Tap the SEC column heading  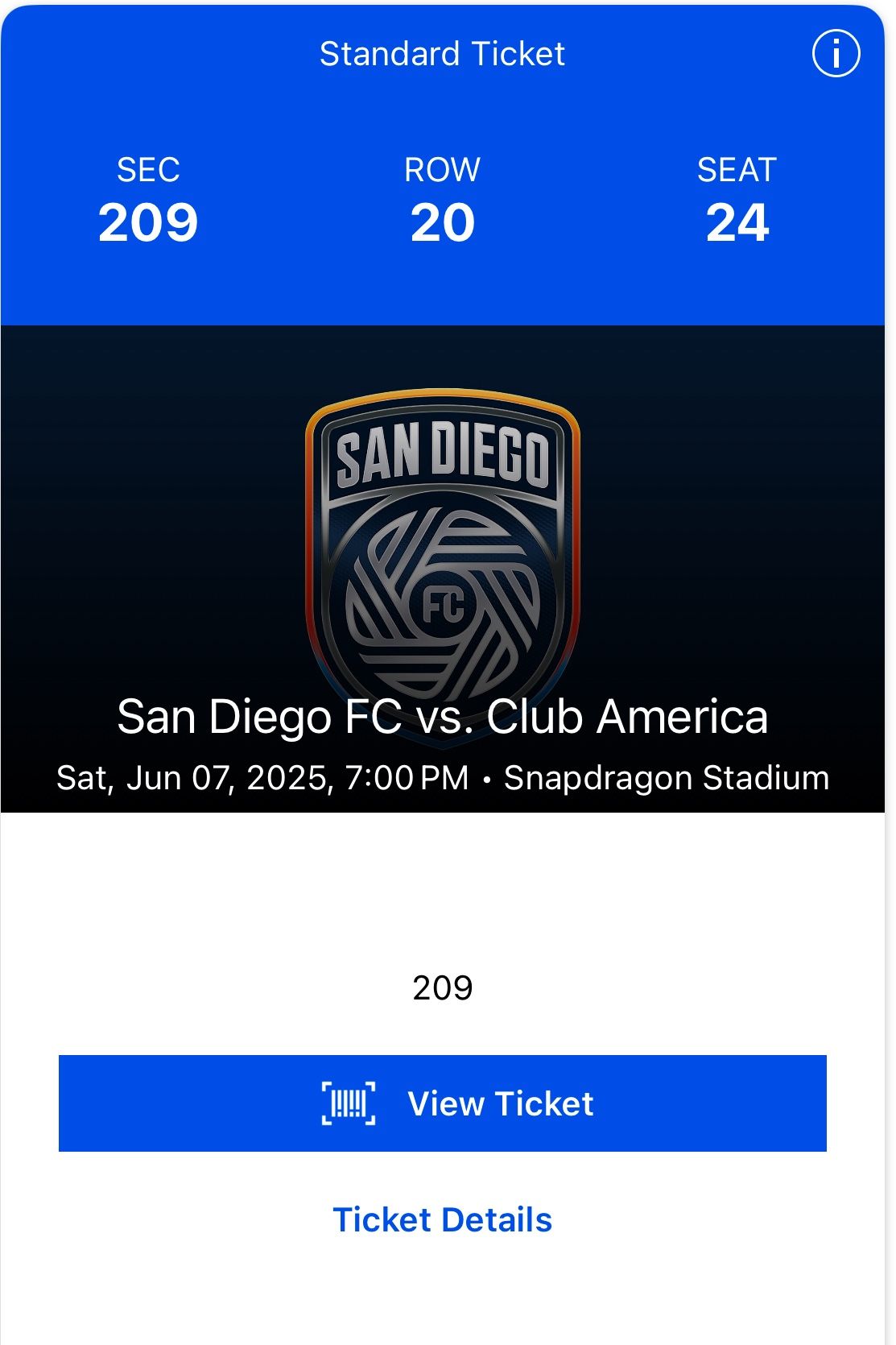click(x=149, y=170)
